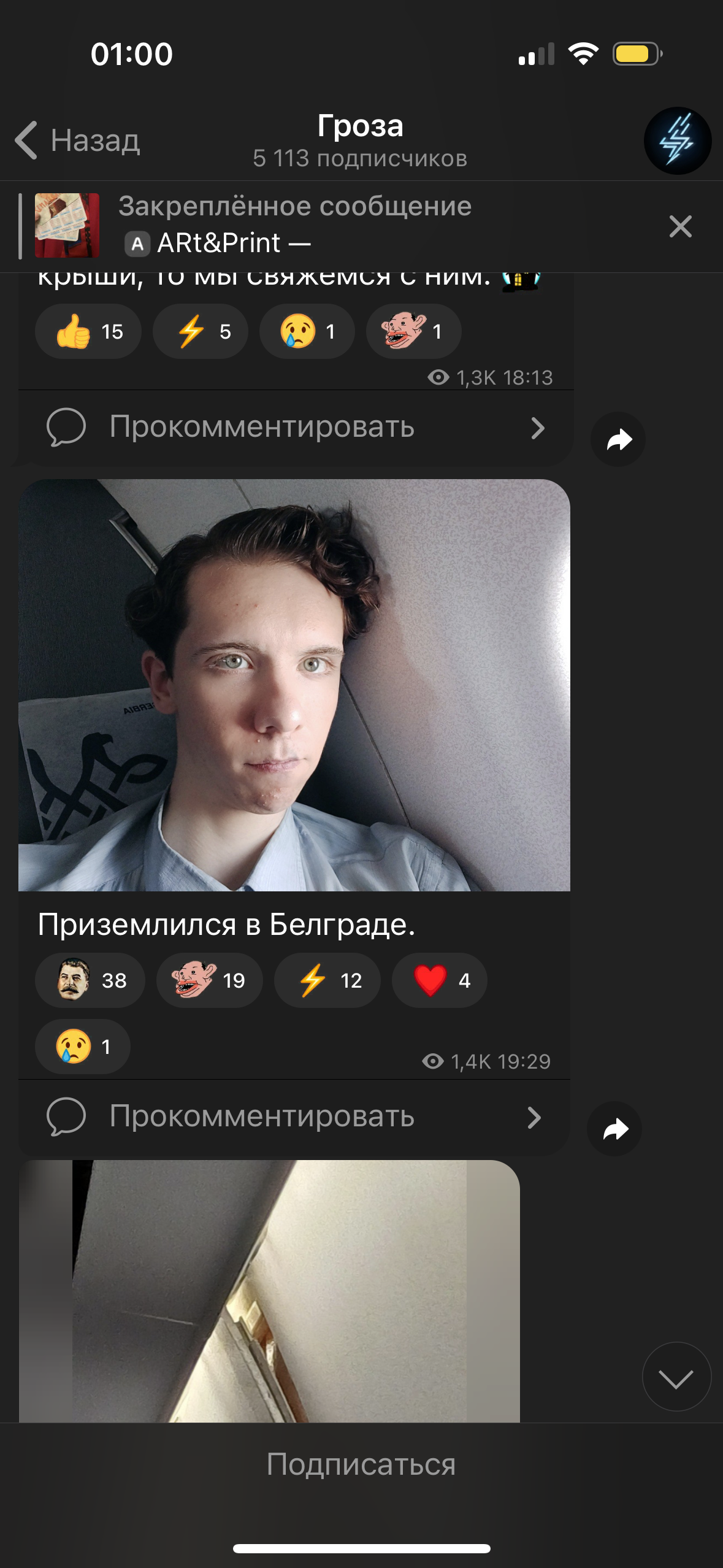Image resolution: width=723 pixels, height=1568 pixels.
Task: Comment on the 18:13 post
Action: tap(296, 427)
